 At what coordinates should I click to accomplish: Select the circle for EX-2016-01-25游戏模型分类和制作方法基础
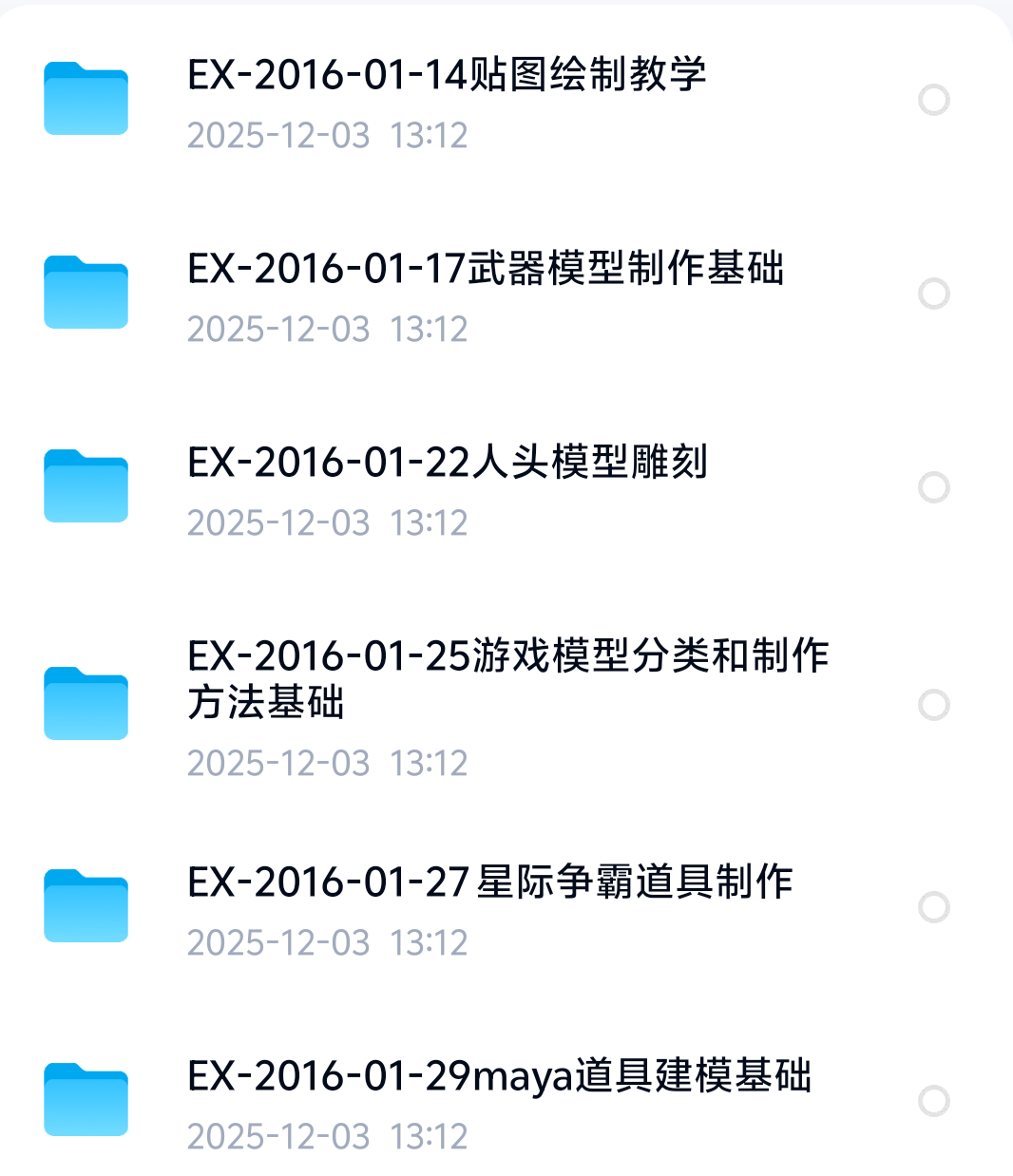(x=934, y=705)
